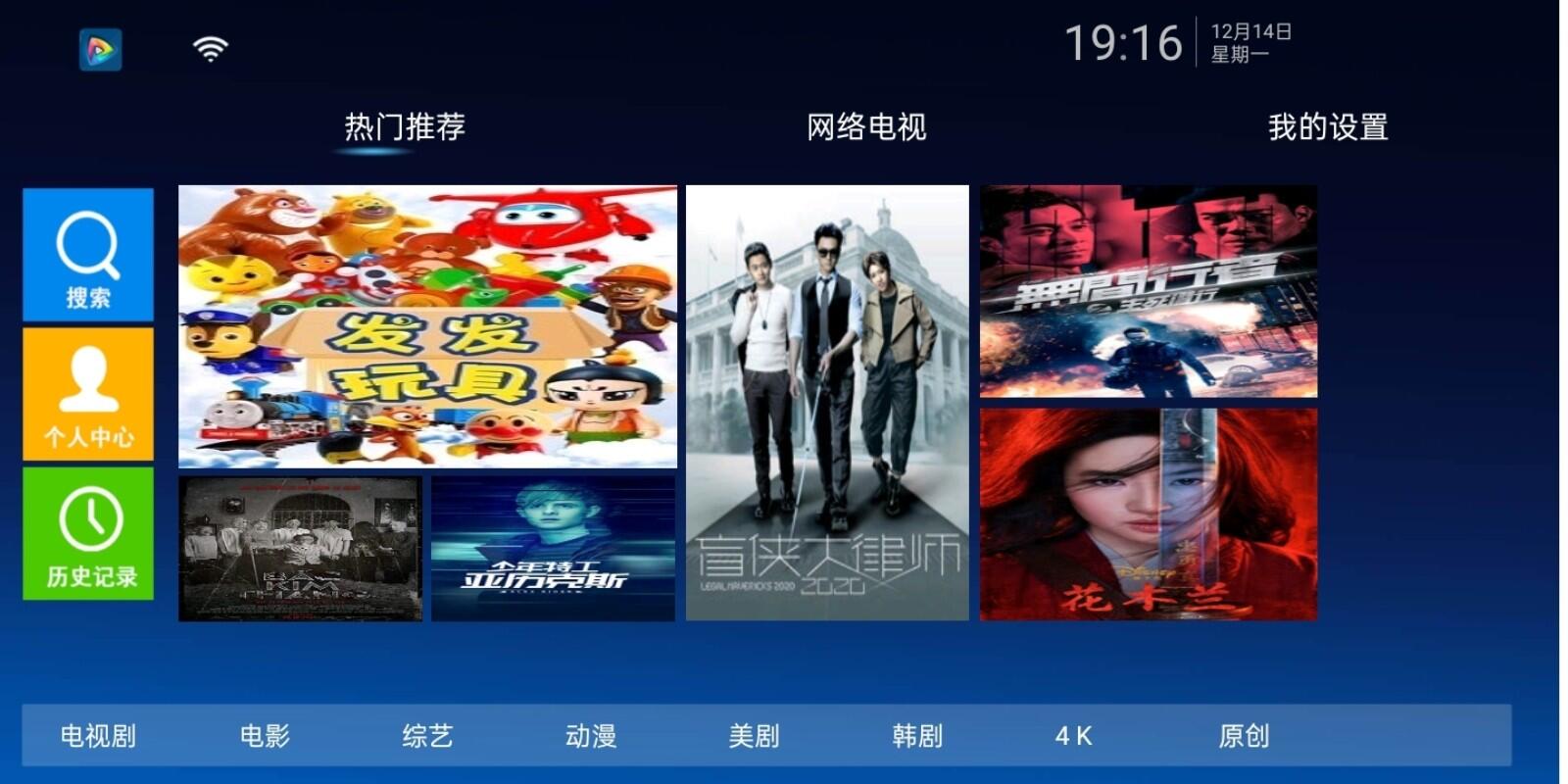Browse the 韩剧 category
Image resolution: width=1568 pixels, height=784 pixels.
tap(917, 736)
